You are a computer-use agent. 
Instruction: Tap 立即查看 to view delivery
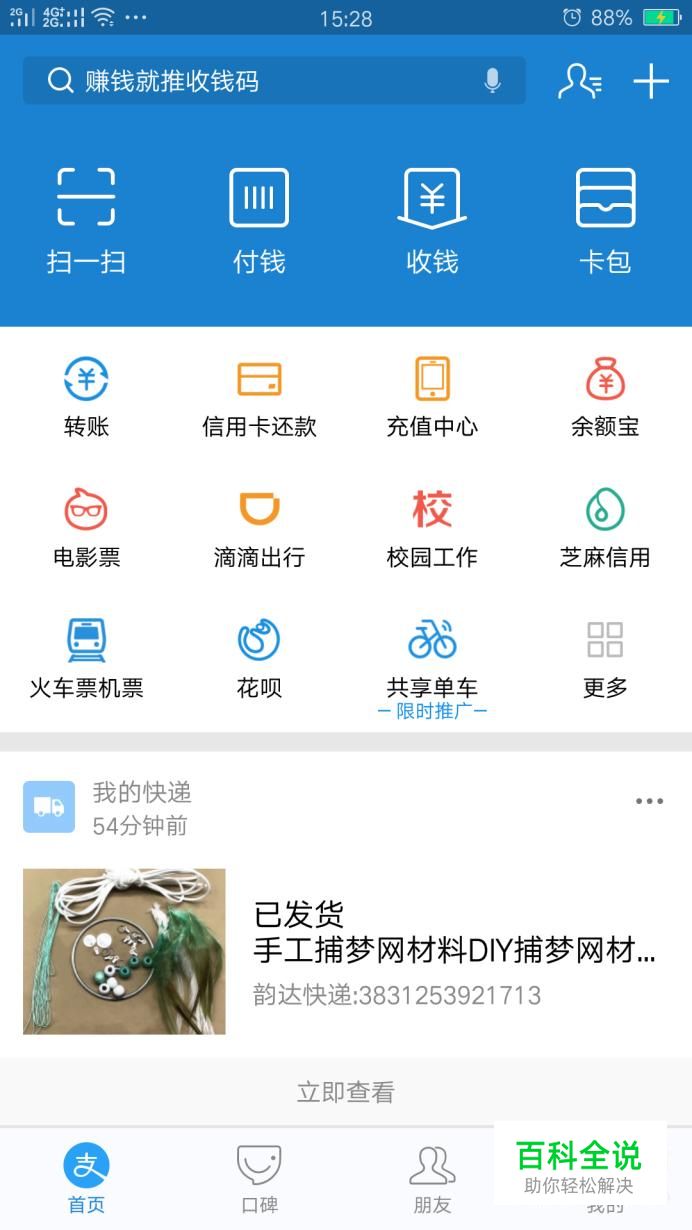pos(346,1092)
